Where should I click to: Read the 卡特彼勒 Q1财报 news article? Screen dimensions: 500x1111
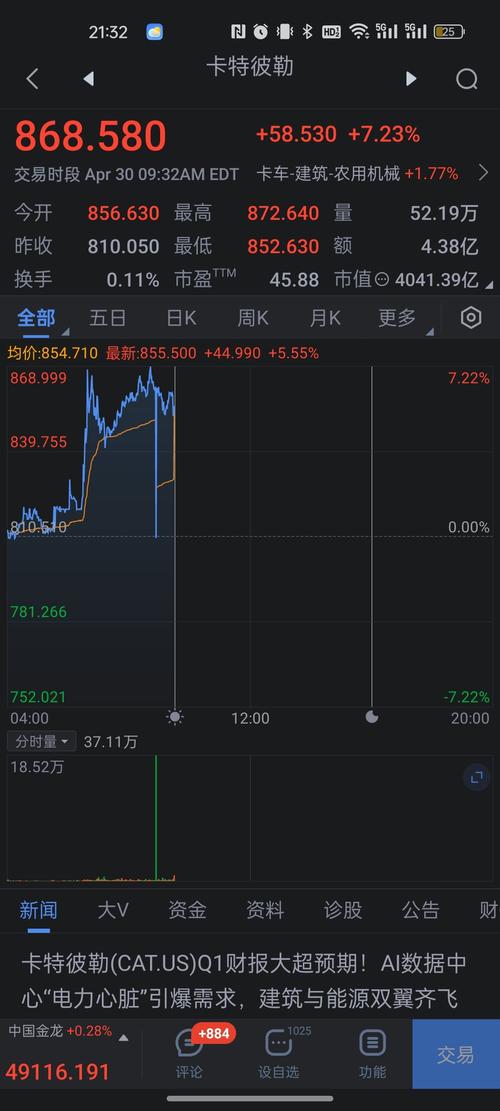click(244, 981)
